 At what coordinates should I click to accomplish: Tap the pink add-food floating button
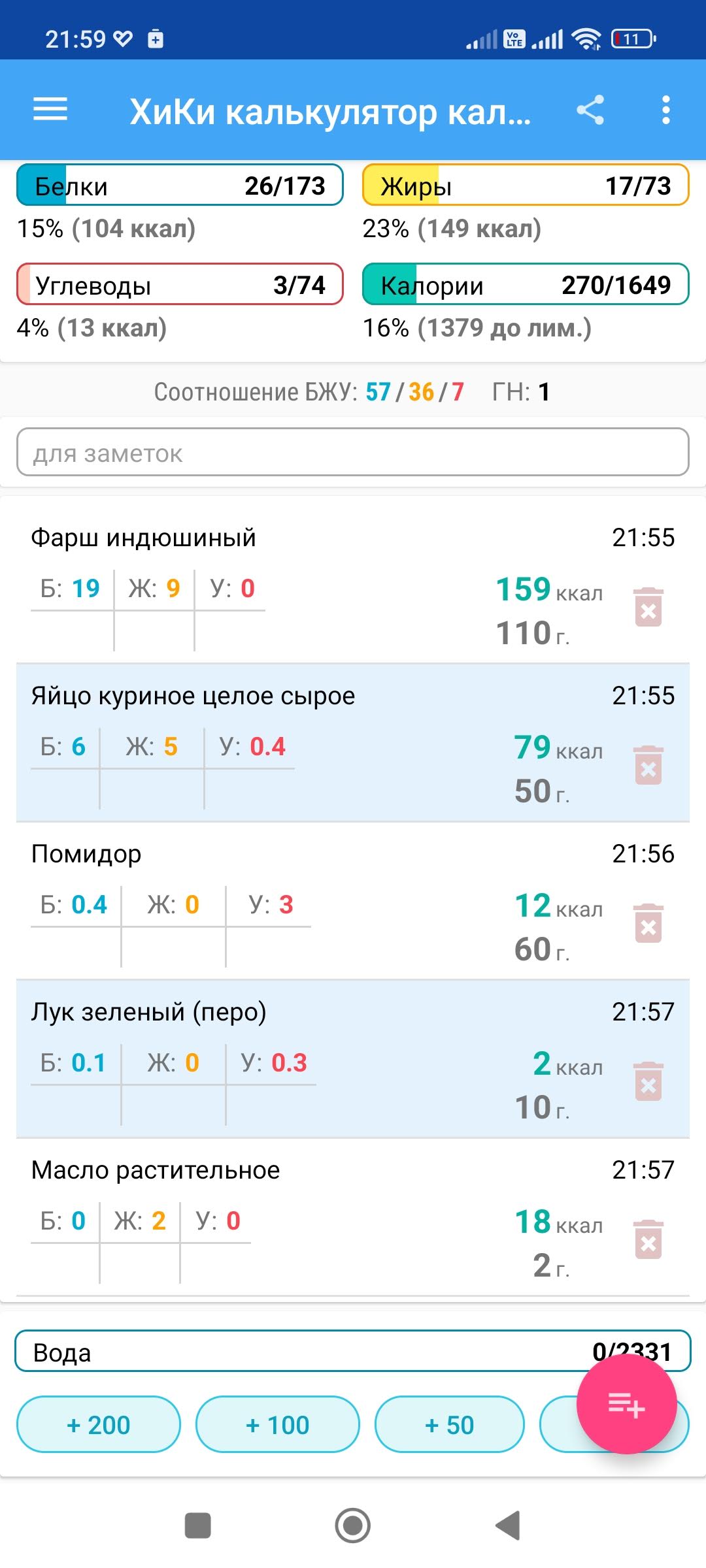(626, 1404)
